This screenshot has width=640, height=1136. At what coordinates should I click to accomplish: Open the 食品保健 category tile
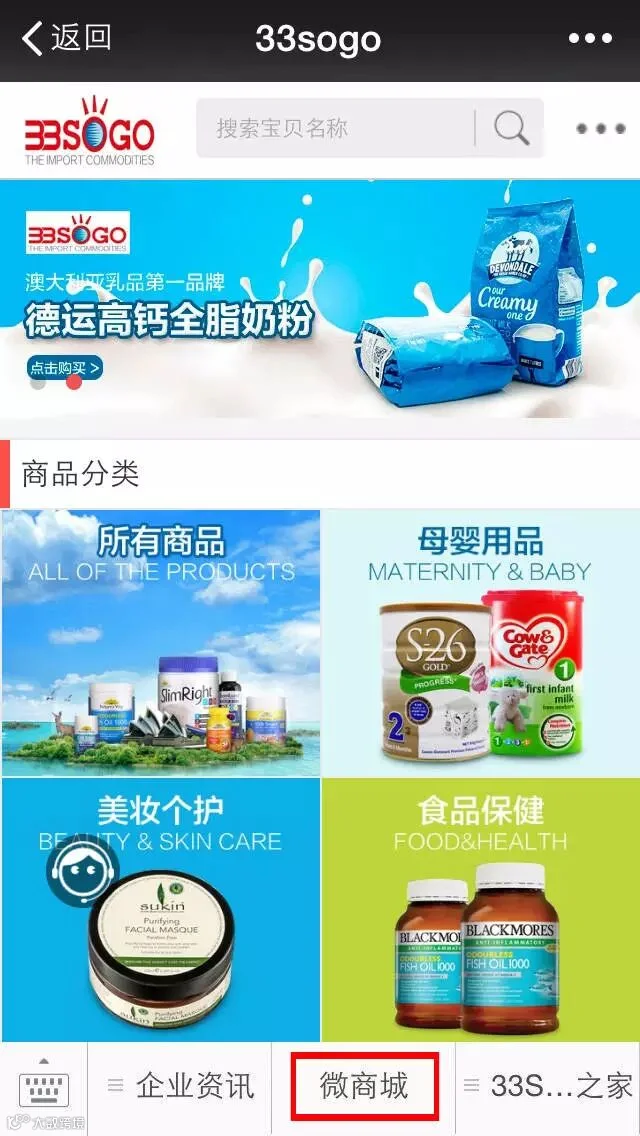(481, 910)
